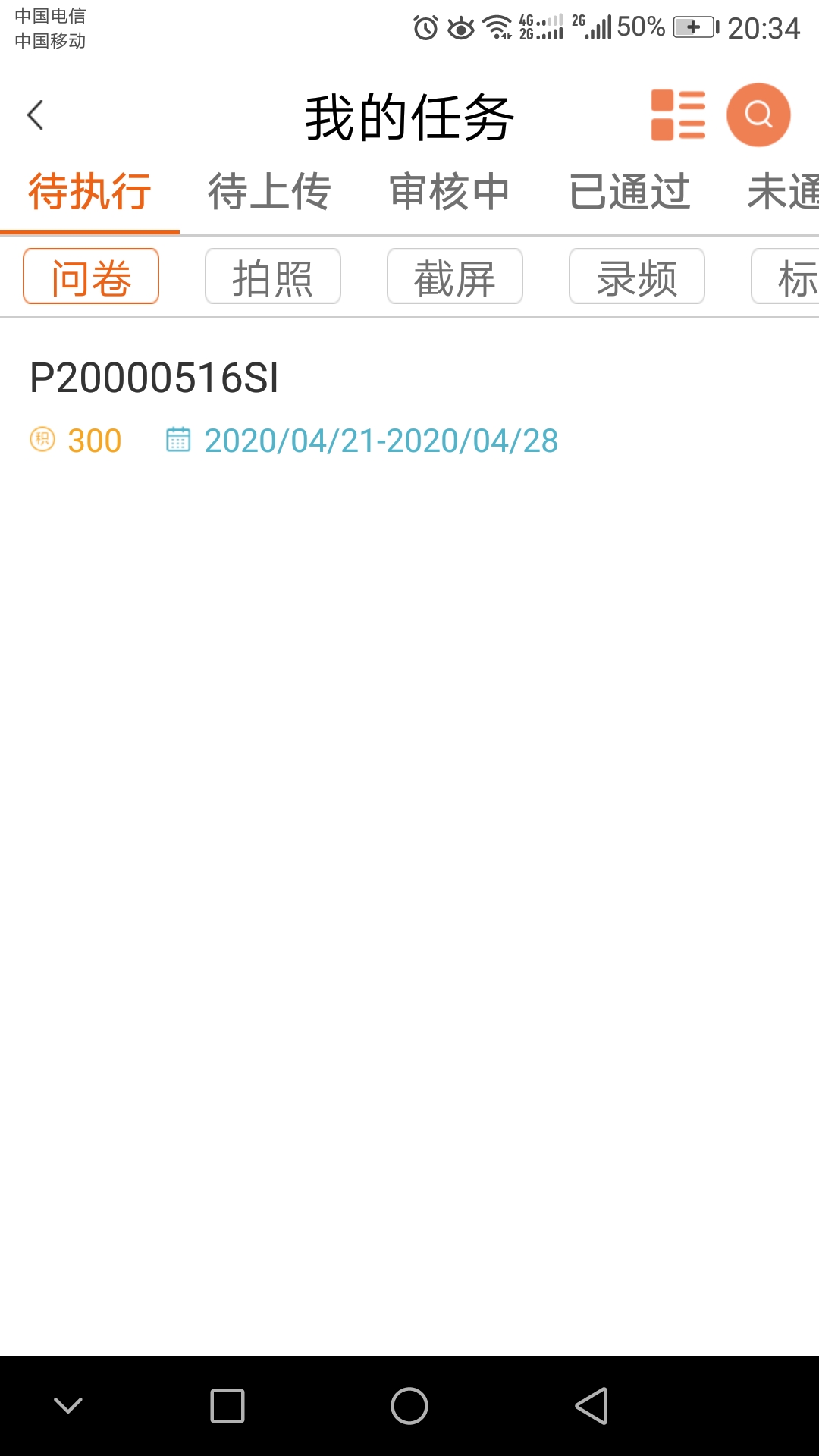The image size is (819, 1456).
Task: Switch to the 待上传 tab
Action: click(x=269, y=192)
